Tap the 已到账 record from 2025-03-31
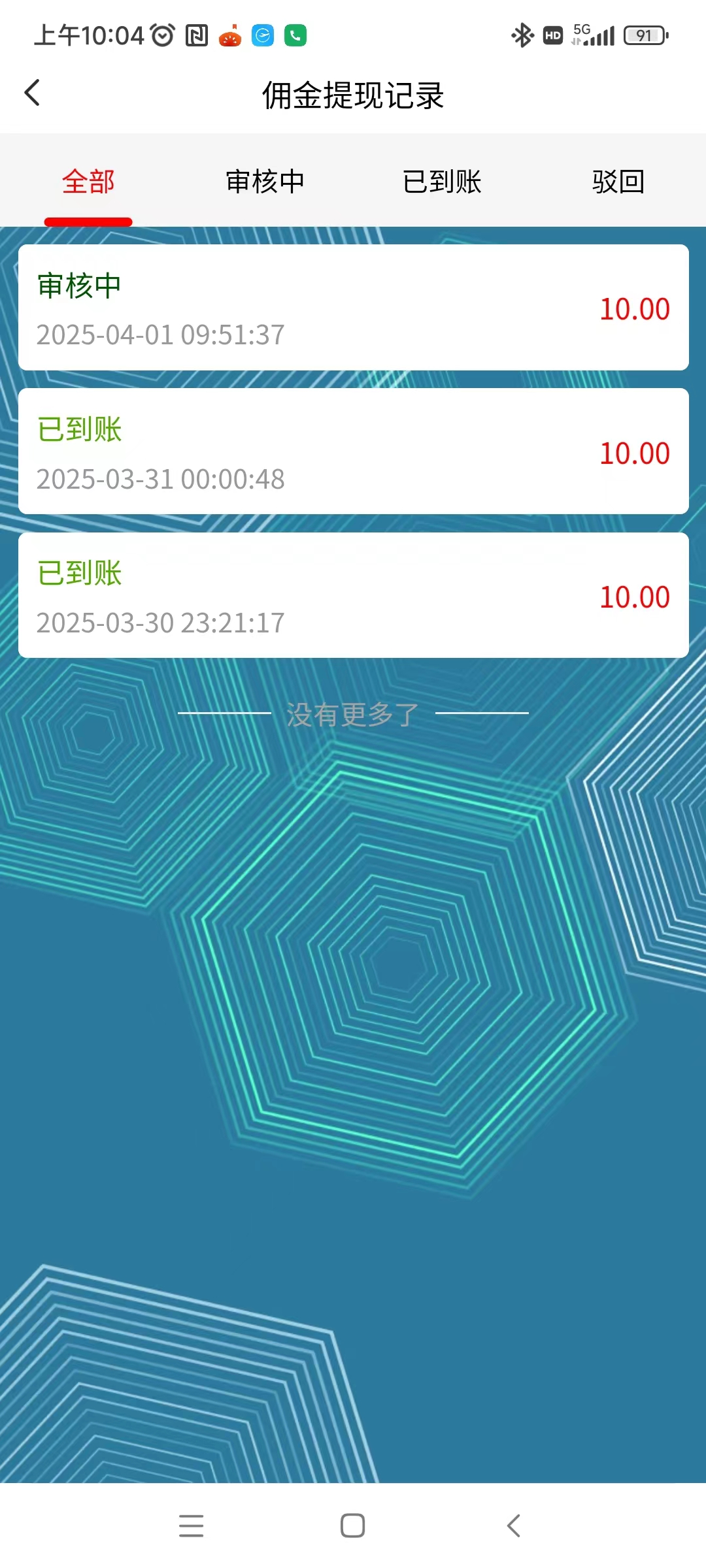The height and width of the screenshot is (1568, 706). [353, 451]
